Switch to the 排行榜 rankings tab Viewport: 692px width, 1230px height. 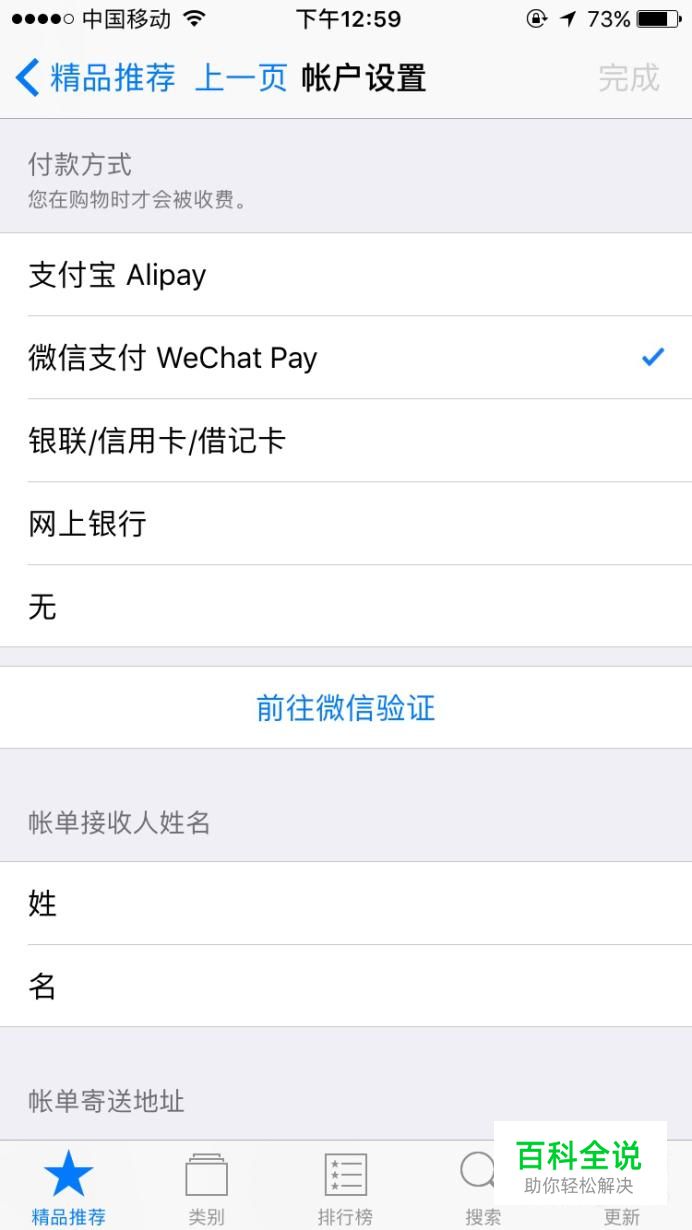point(346,1187)
